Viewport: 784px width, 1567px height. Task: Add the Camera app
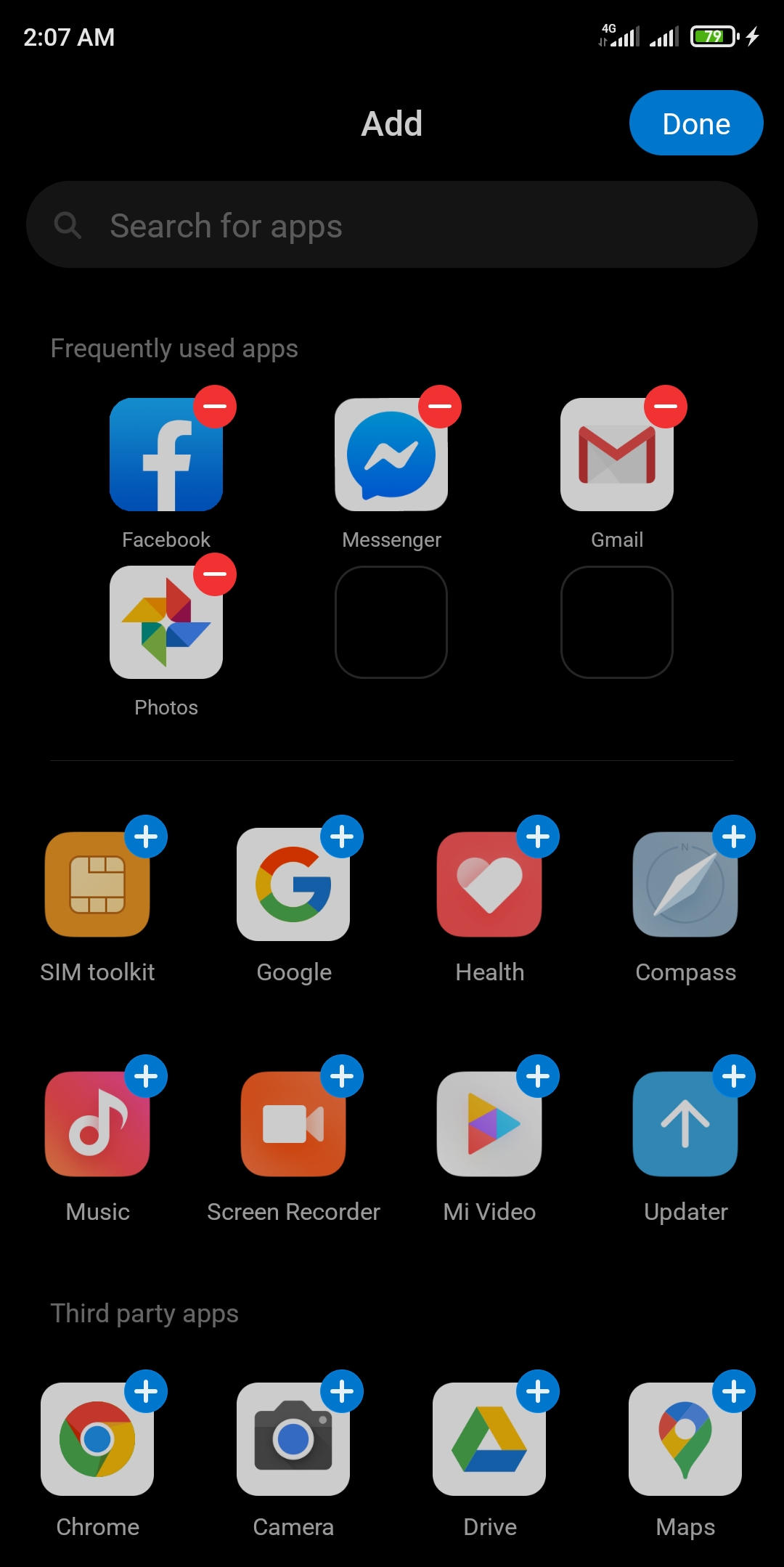[x=342, y=1391]
